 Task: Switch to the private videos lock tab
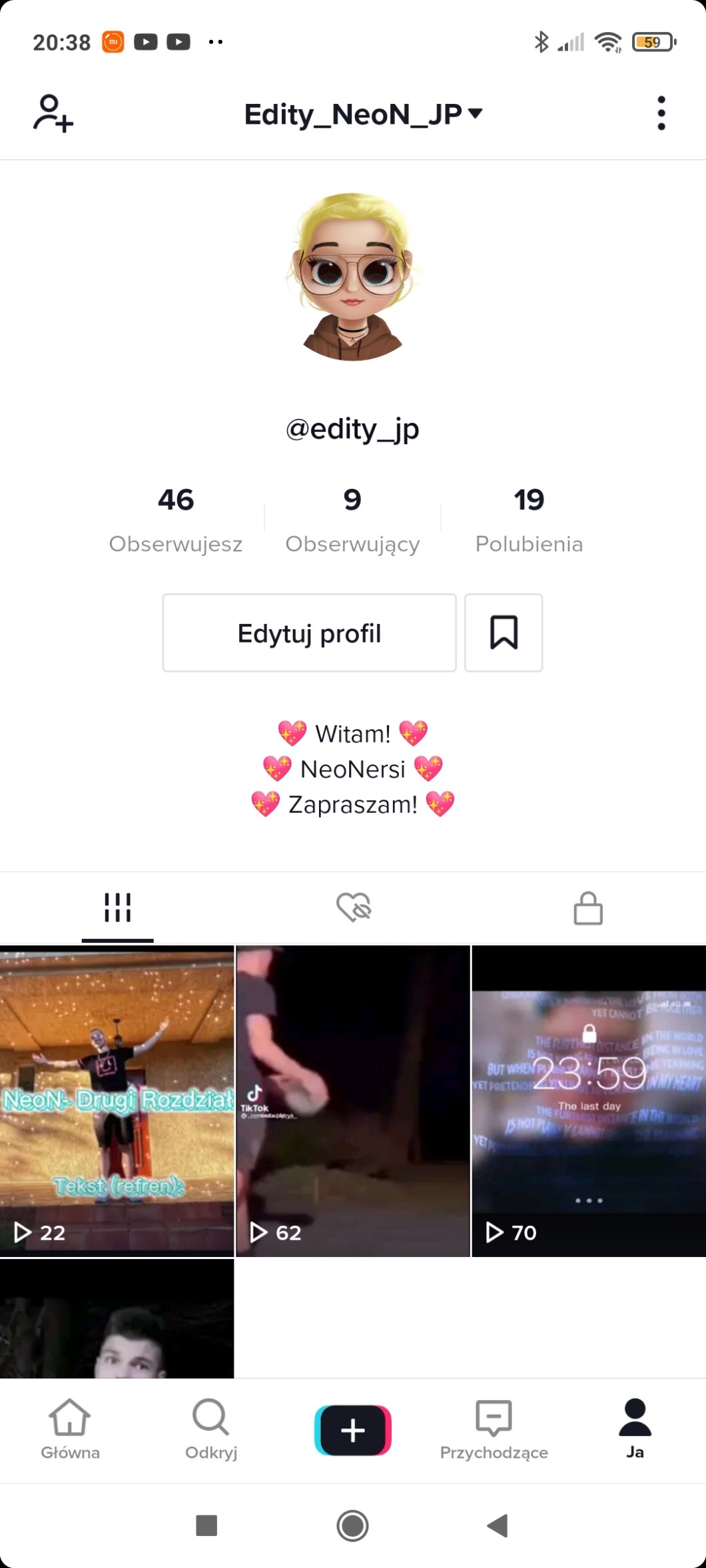pyautogui.click(x=588, y=908)
